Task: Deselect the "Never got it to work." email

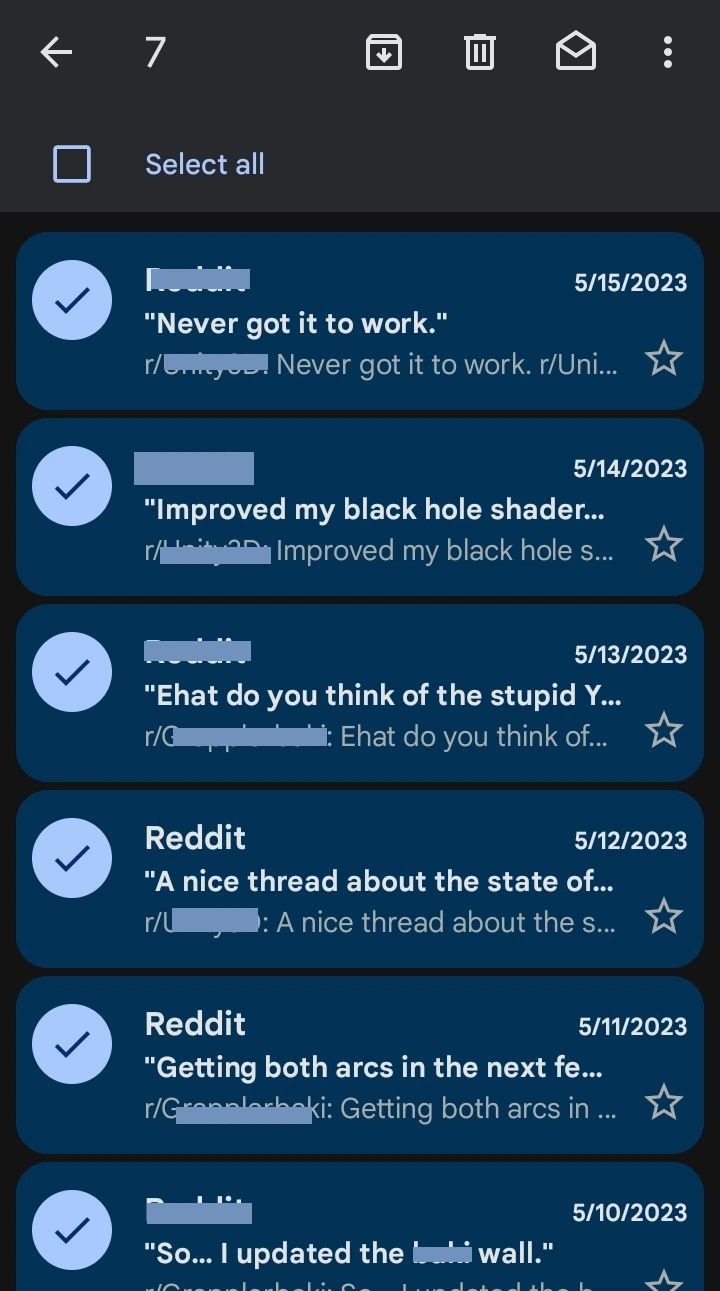Action: [72, 300]
